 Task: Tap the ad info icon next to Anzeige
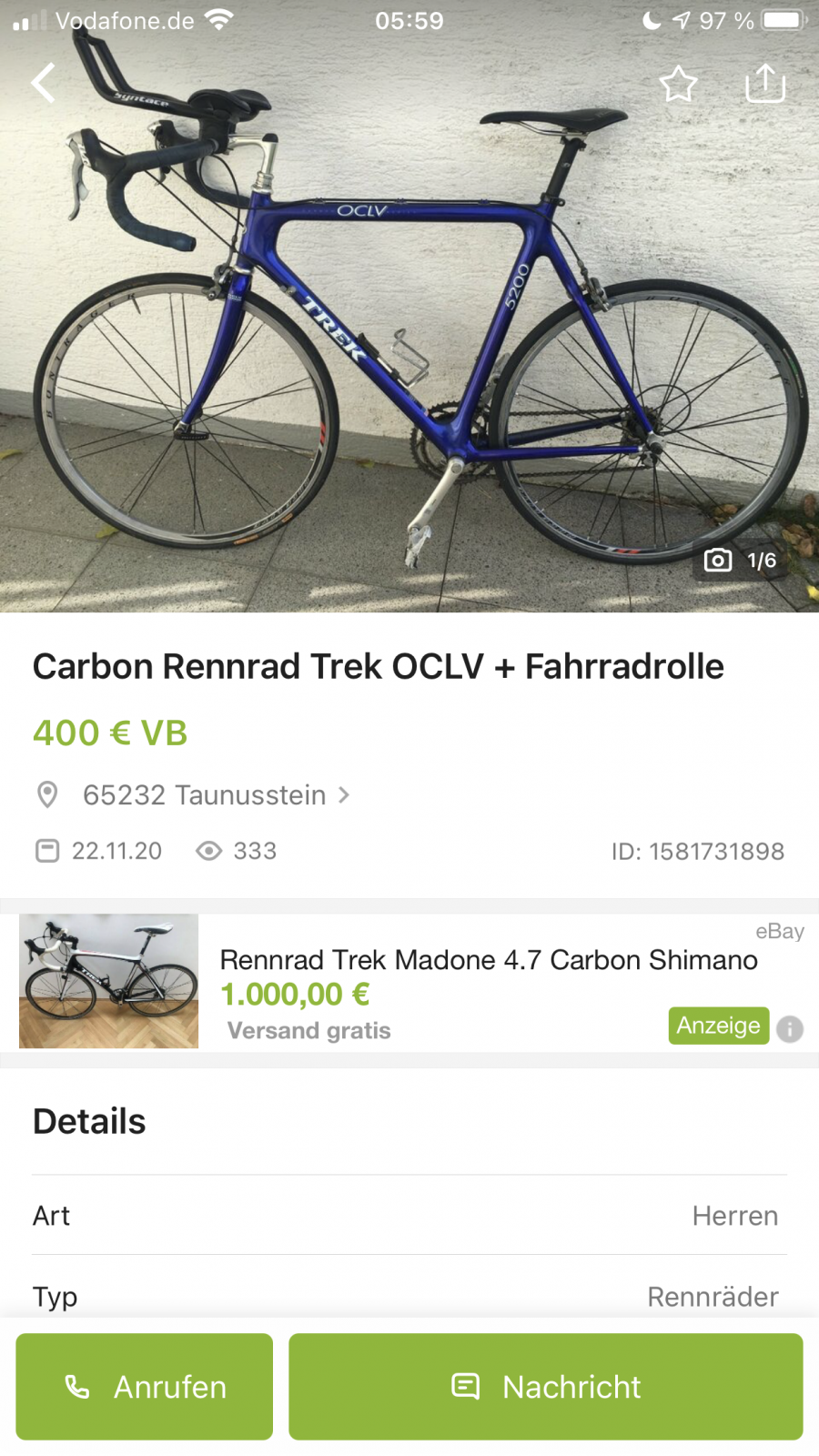[x=790, y=1029]
